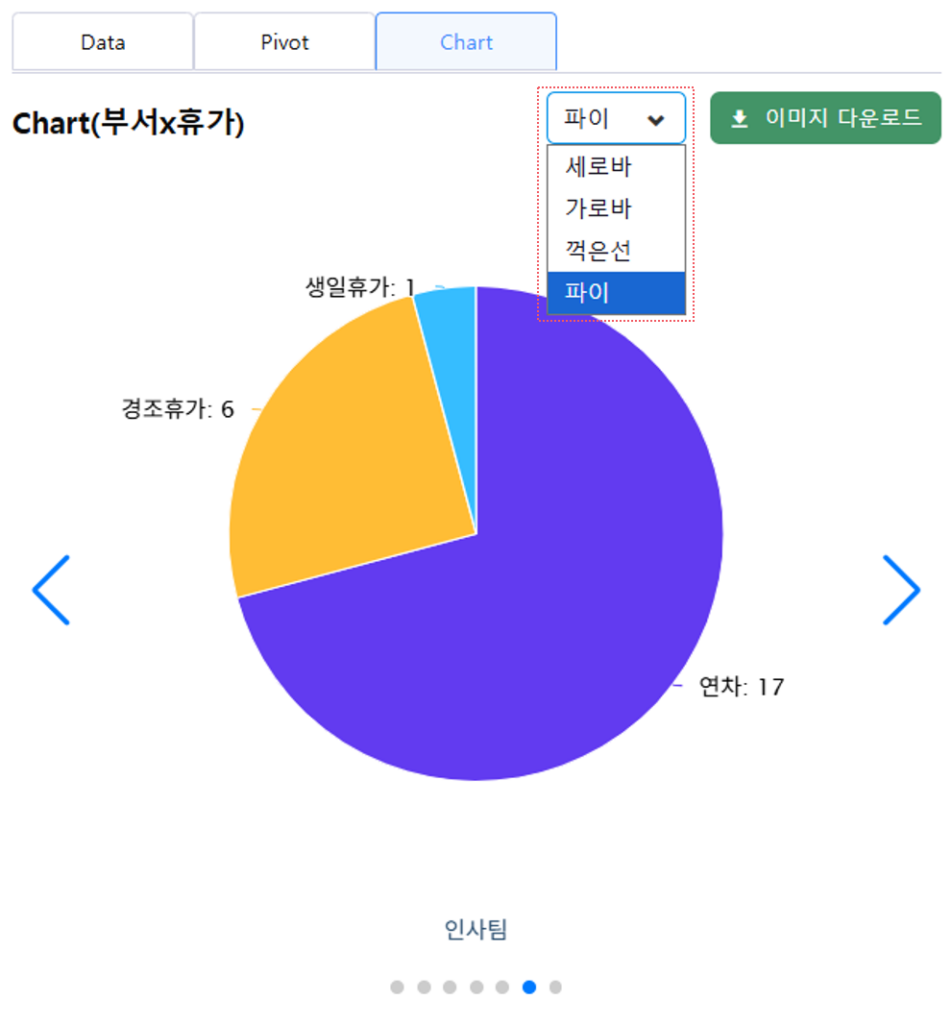Select 파이 option in the list

pyautogui.click(x=615, y=293)
